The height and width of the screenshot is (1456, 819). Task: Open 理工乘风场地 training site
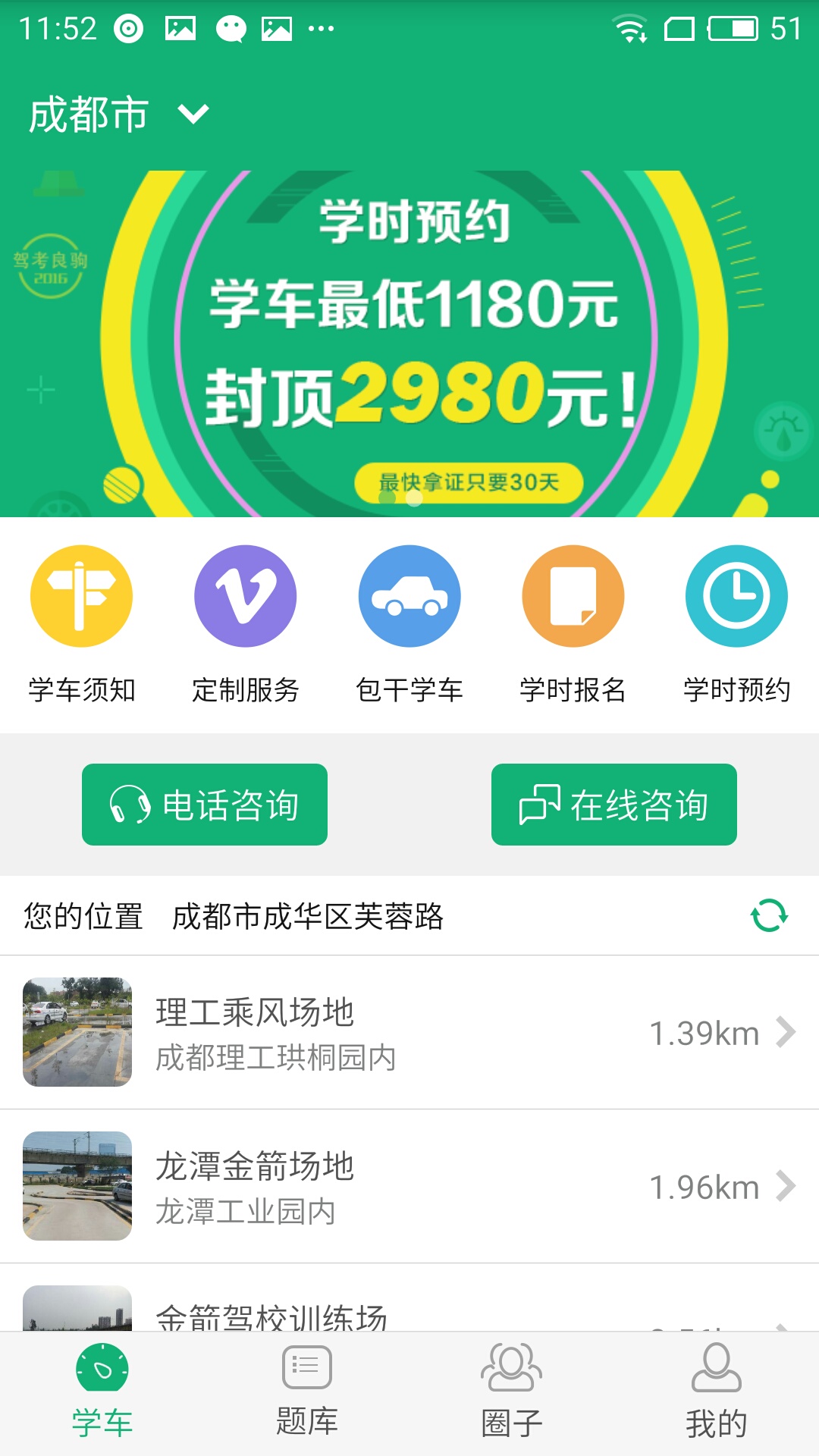[409, 1032]
